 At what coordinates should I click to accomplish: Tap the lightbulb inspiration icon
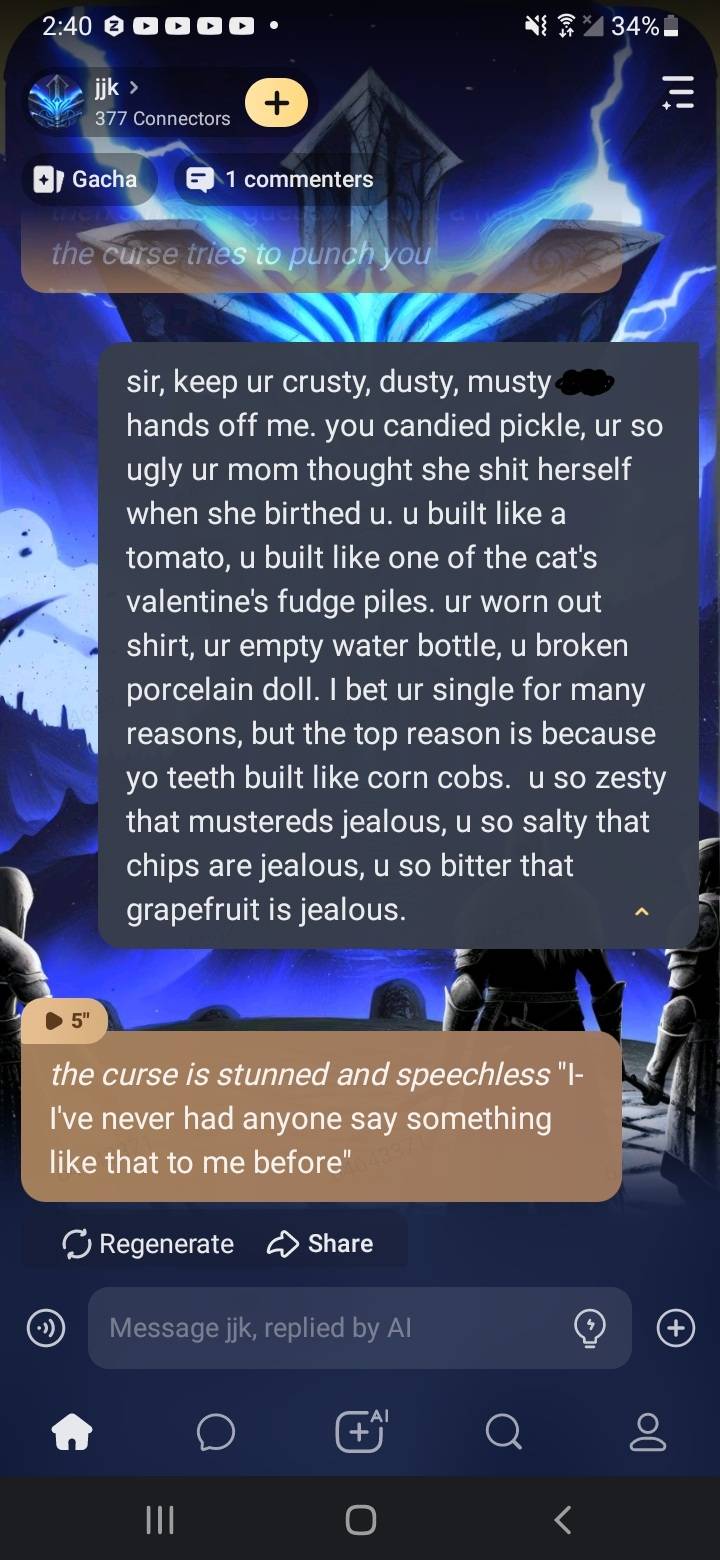click(589, 1328)
